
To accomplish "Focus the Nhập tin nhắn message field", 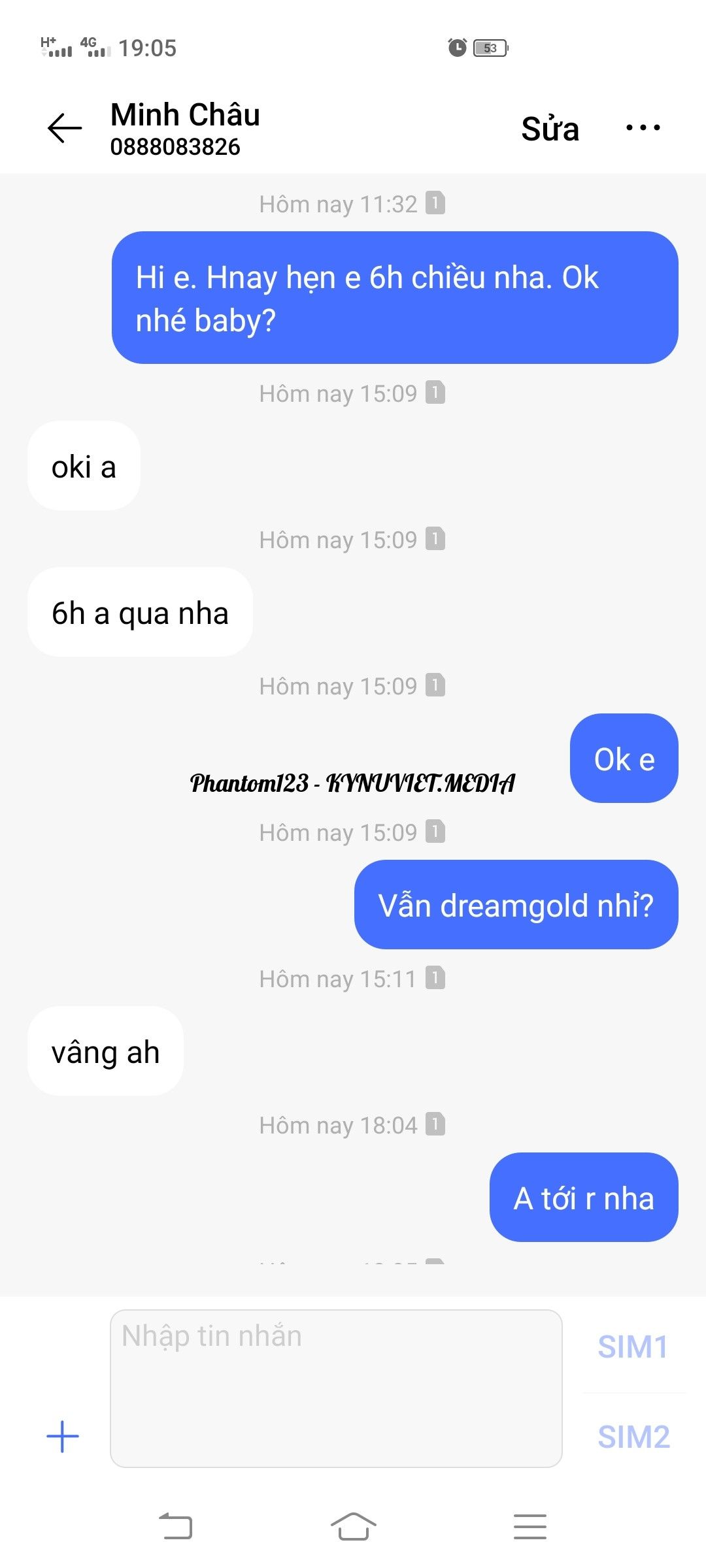I will point(336,1388).
